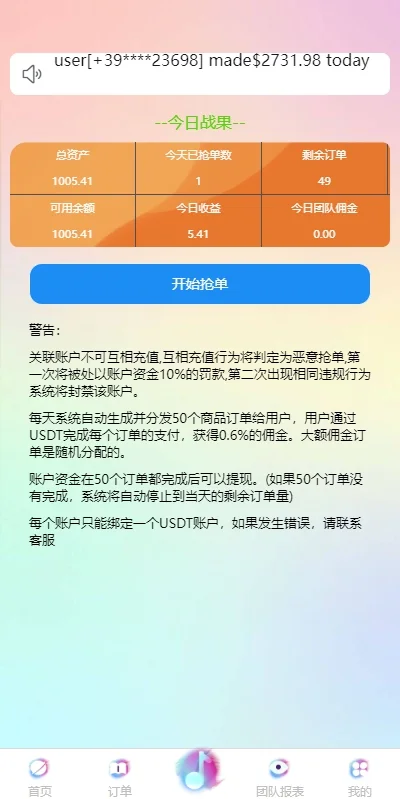This screenshot has width=400, height=799.
Task: Open the 我的 tab
Action: 360,776
